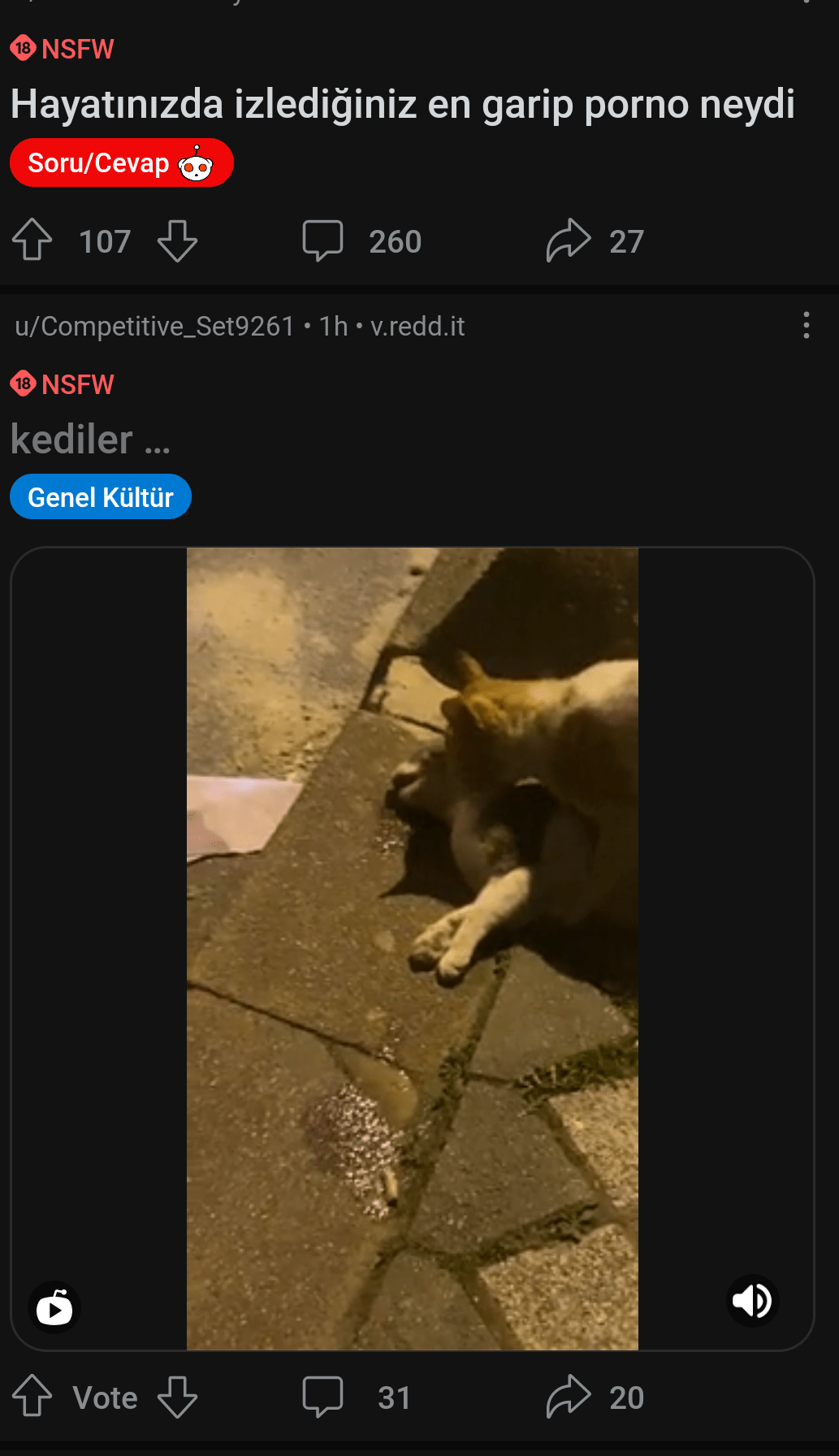Open the kediler post title

[90, 440]
